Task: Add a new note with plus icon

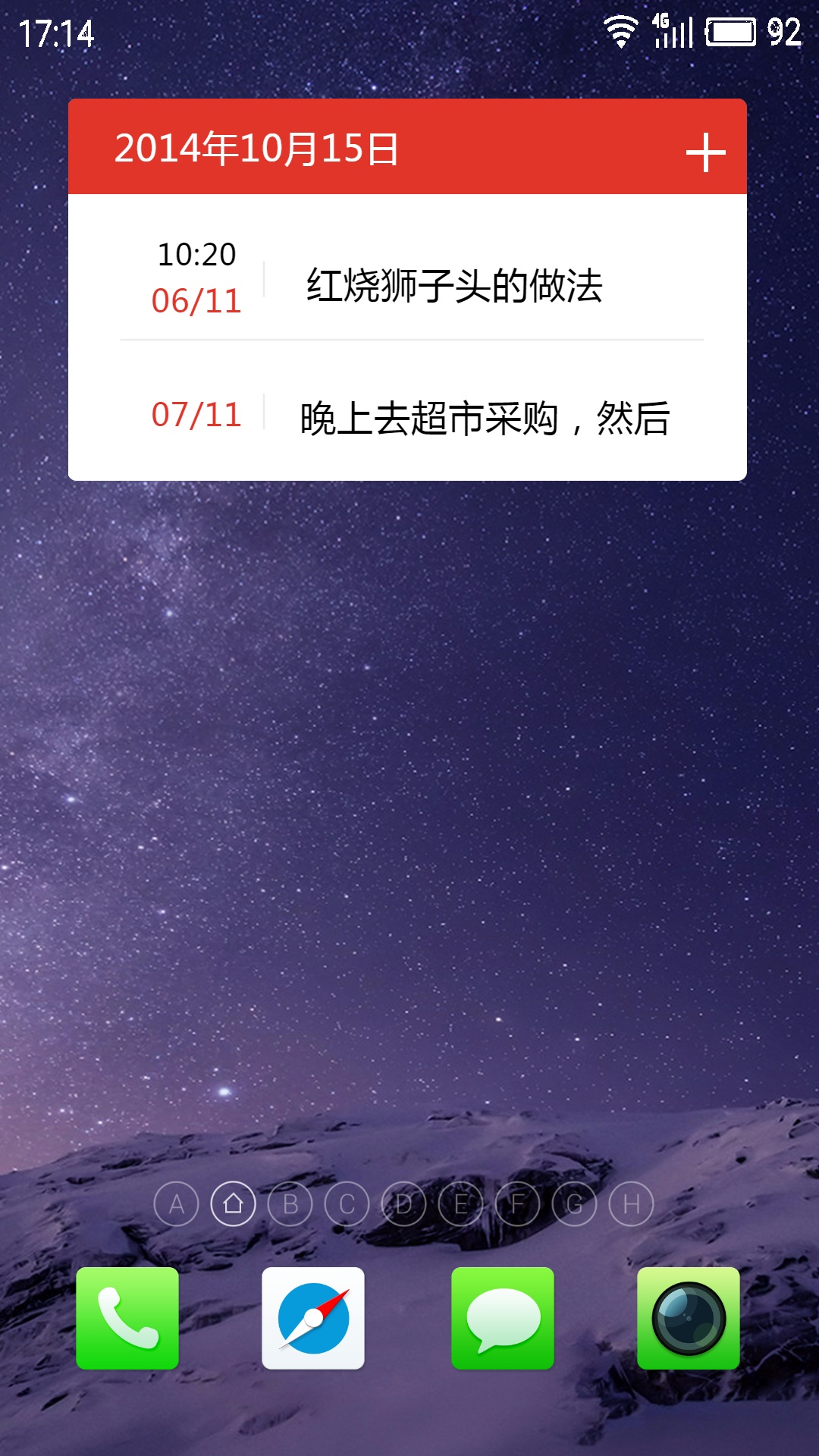Action: click(705, 152)
